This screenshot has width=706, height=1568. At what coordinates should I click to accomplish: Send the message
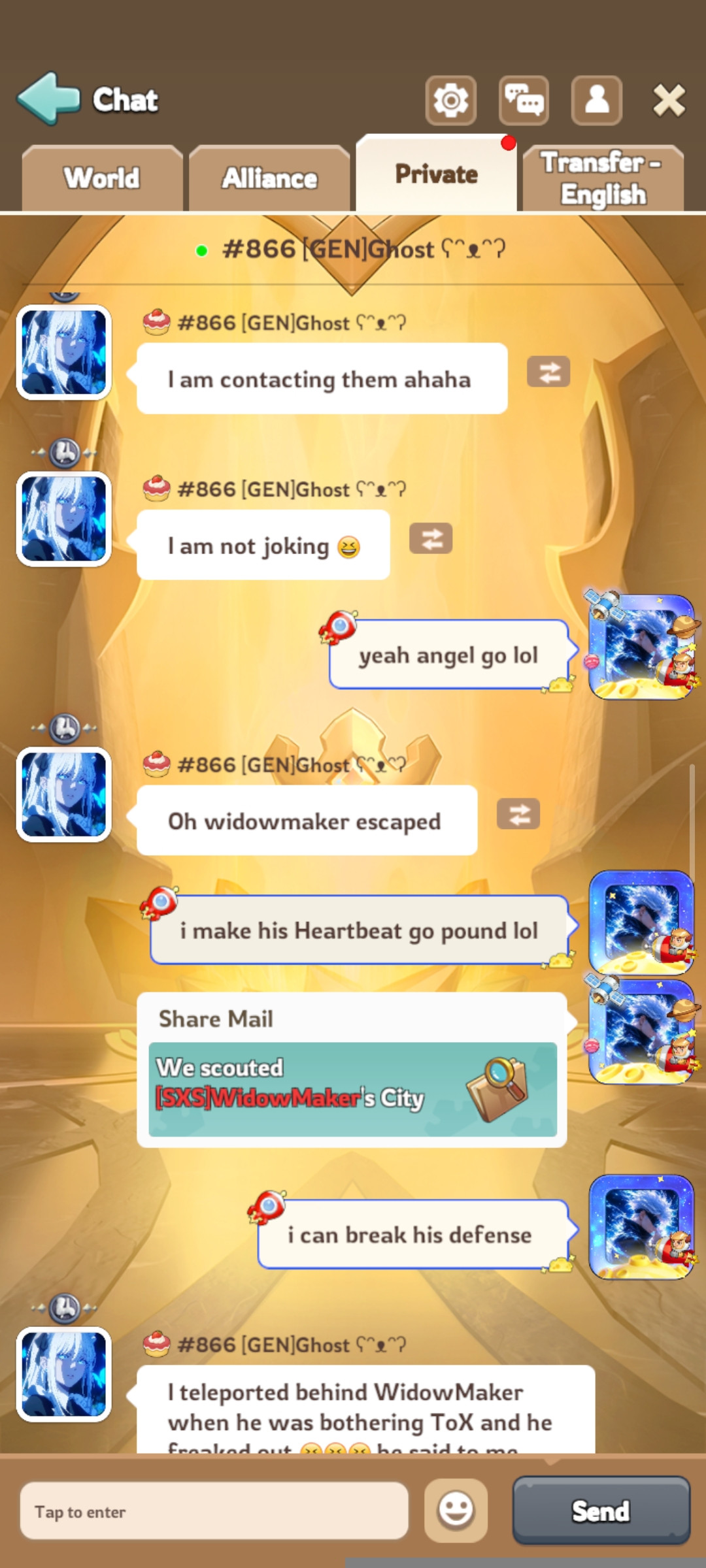[601, 1511]
